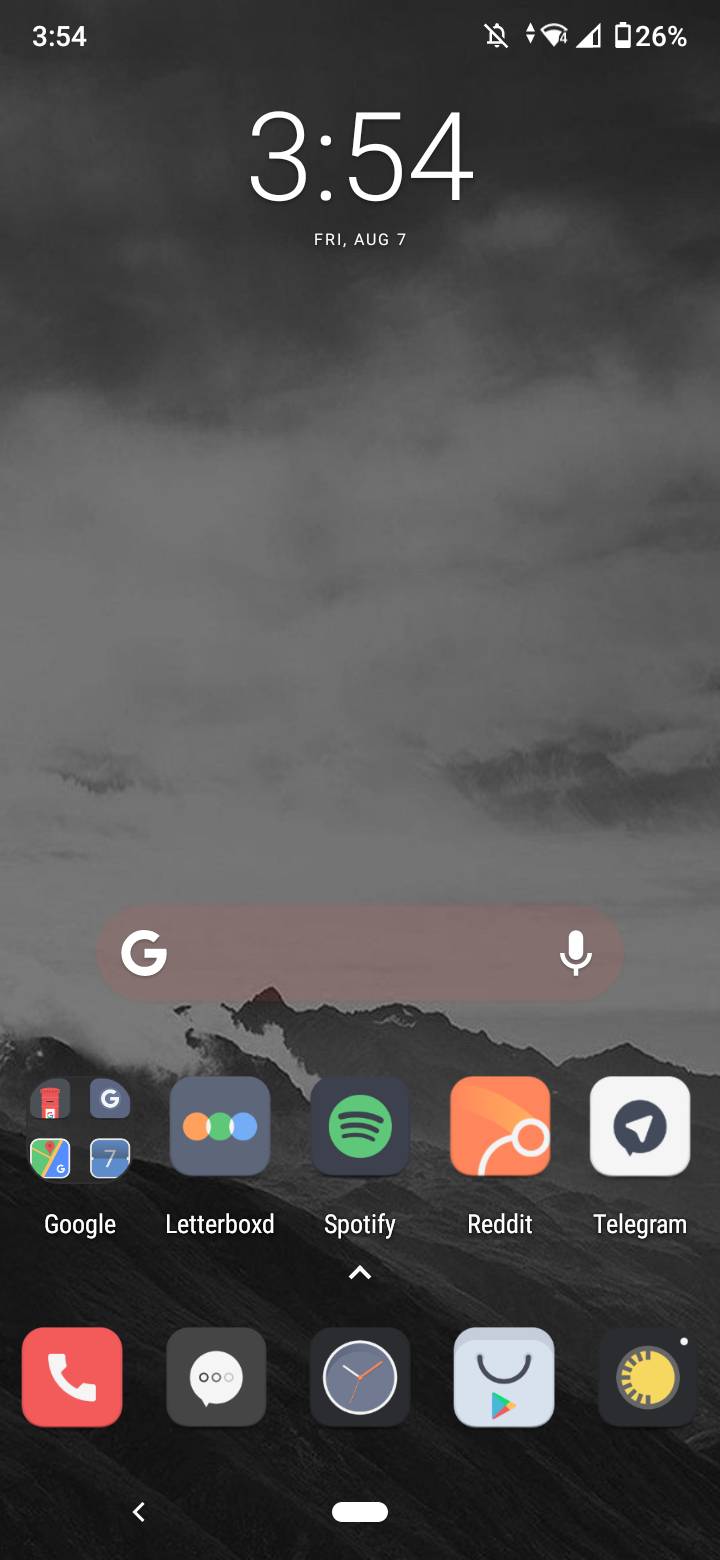This screenshot has height=1560, width=720.
Task: Tap the rightmost yellow dock app icon
Action: (646, 1377)
